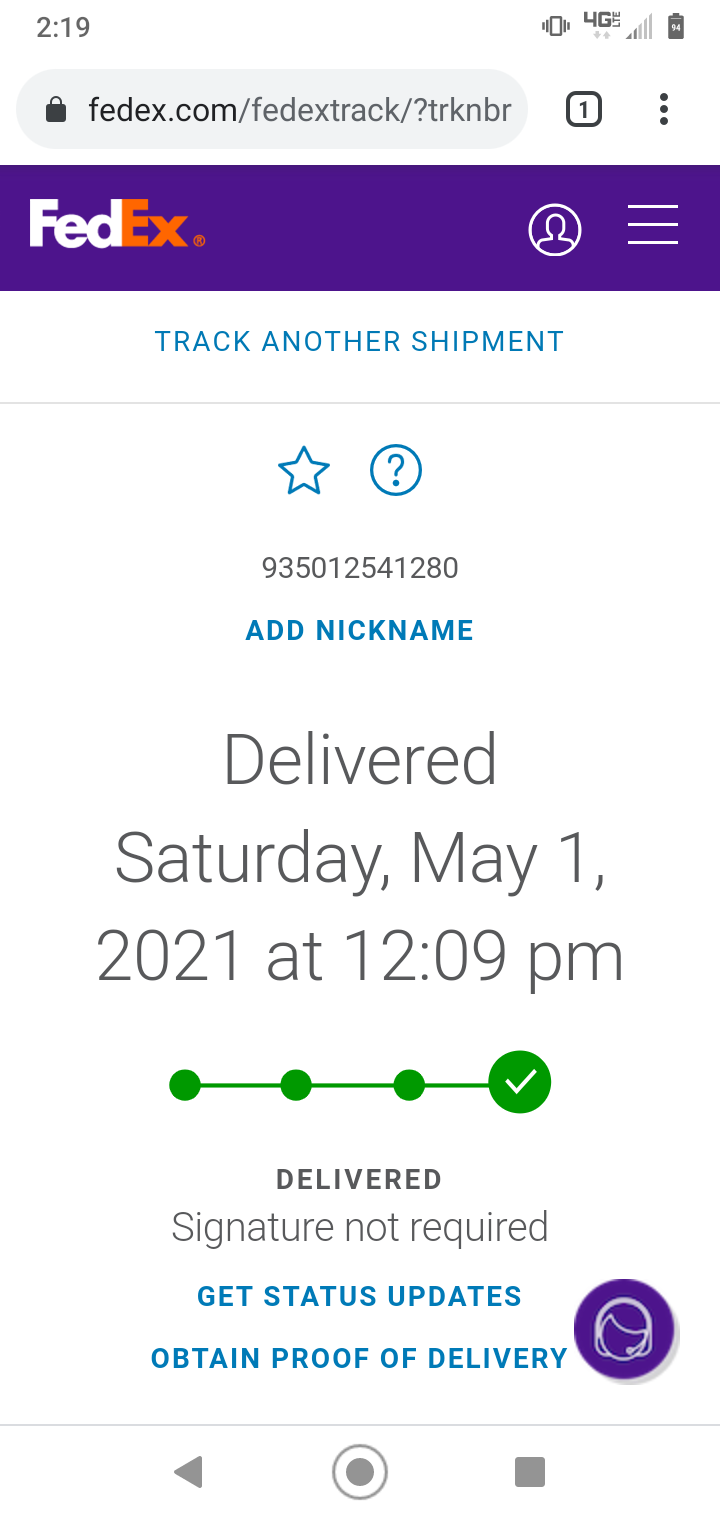This screenshot has width=720, height=1520.
Task: Choose Get Status Updates
Action: [359, 1296]
